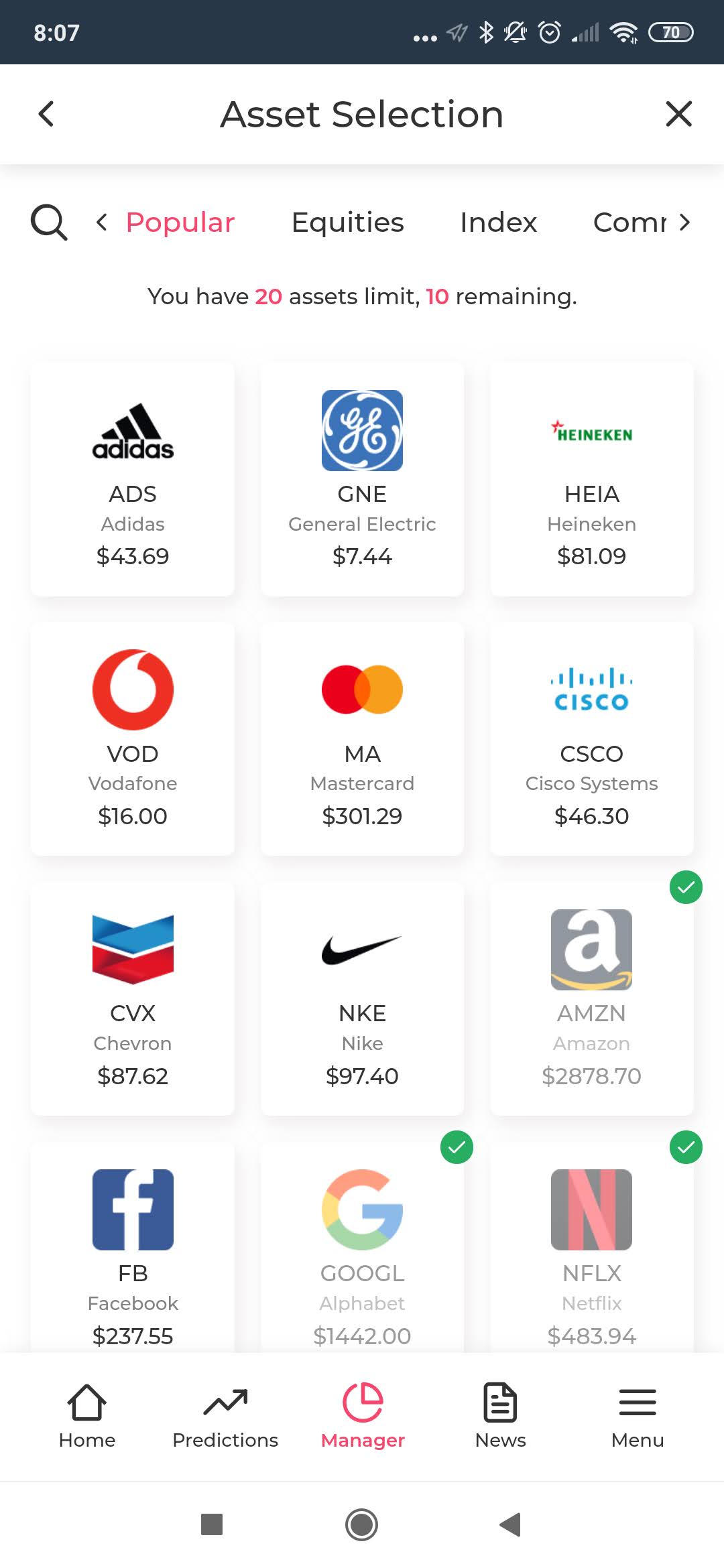Go to the Predictions tab

tap(225, 1415)
